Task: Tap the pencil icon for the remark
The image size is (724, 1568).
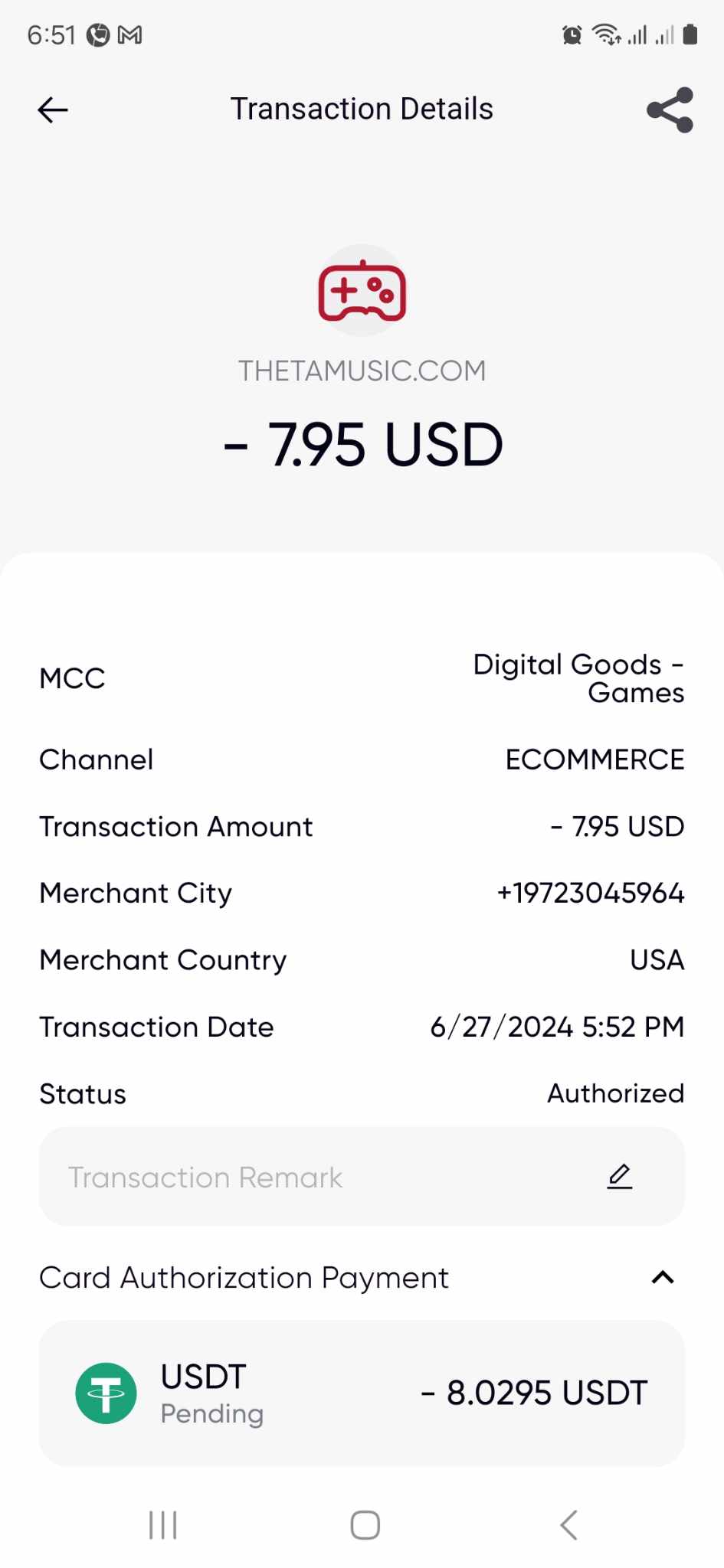Action: coord(619,1176)
